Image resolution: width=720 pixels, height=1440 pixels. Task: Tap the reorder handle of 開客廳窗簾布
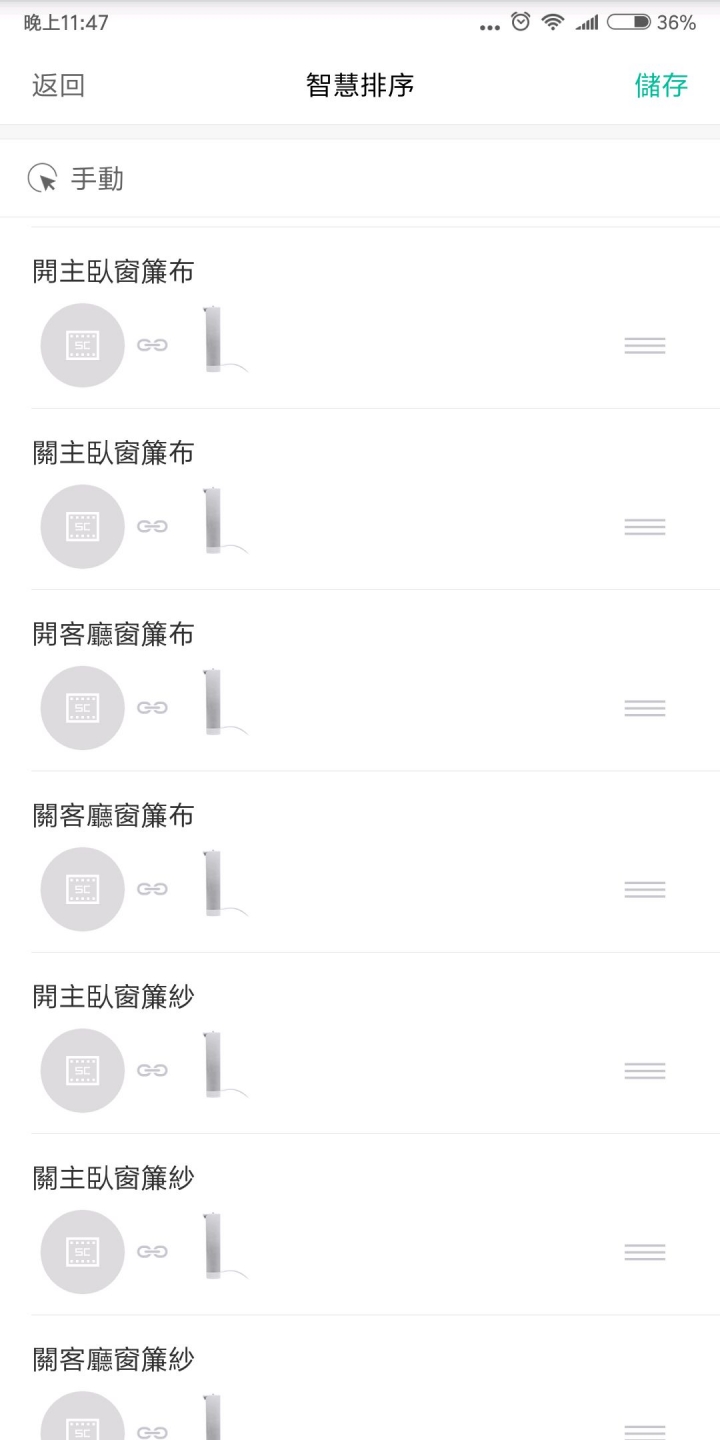645,708
